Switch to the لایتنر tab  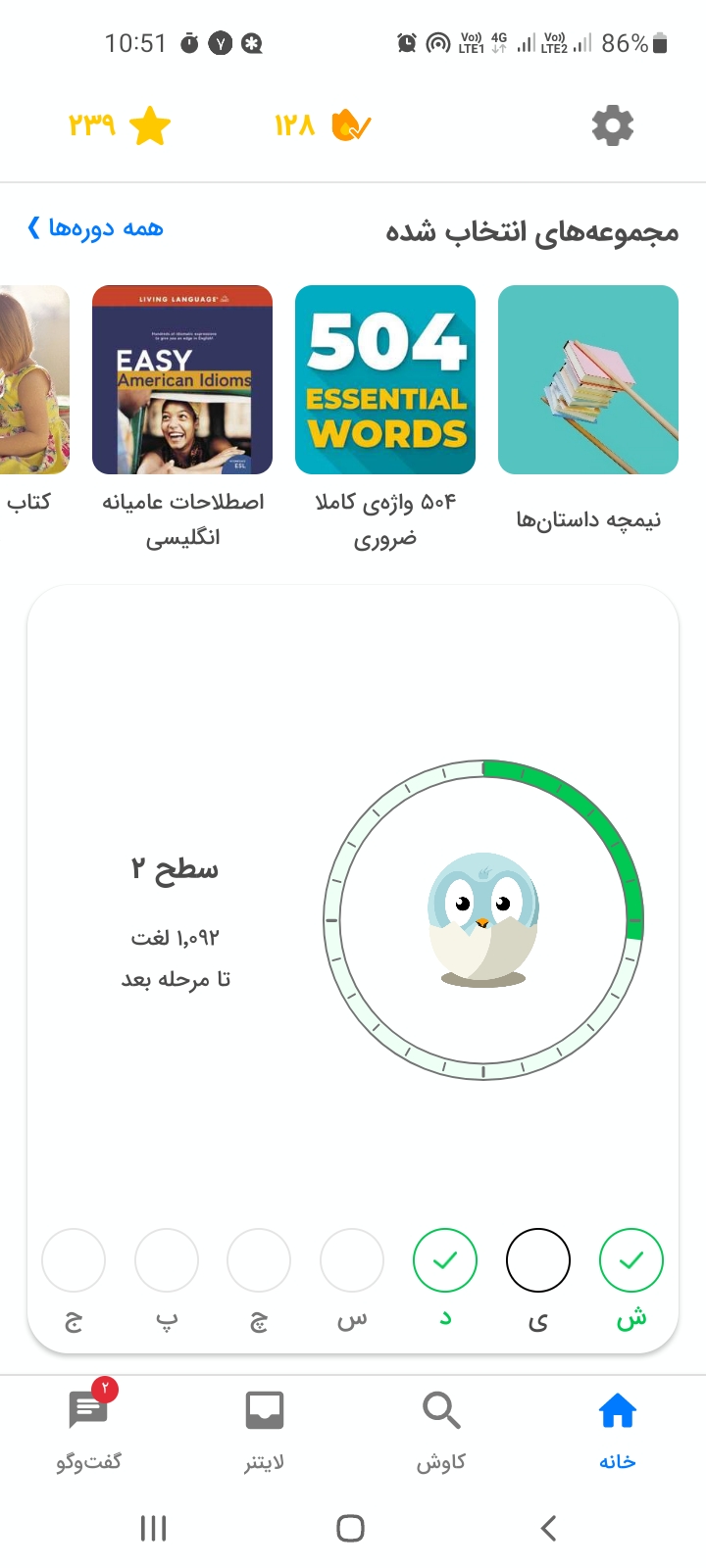[265, 1429]
